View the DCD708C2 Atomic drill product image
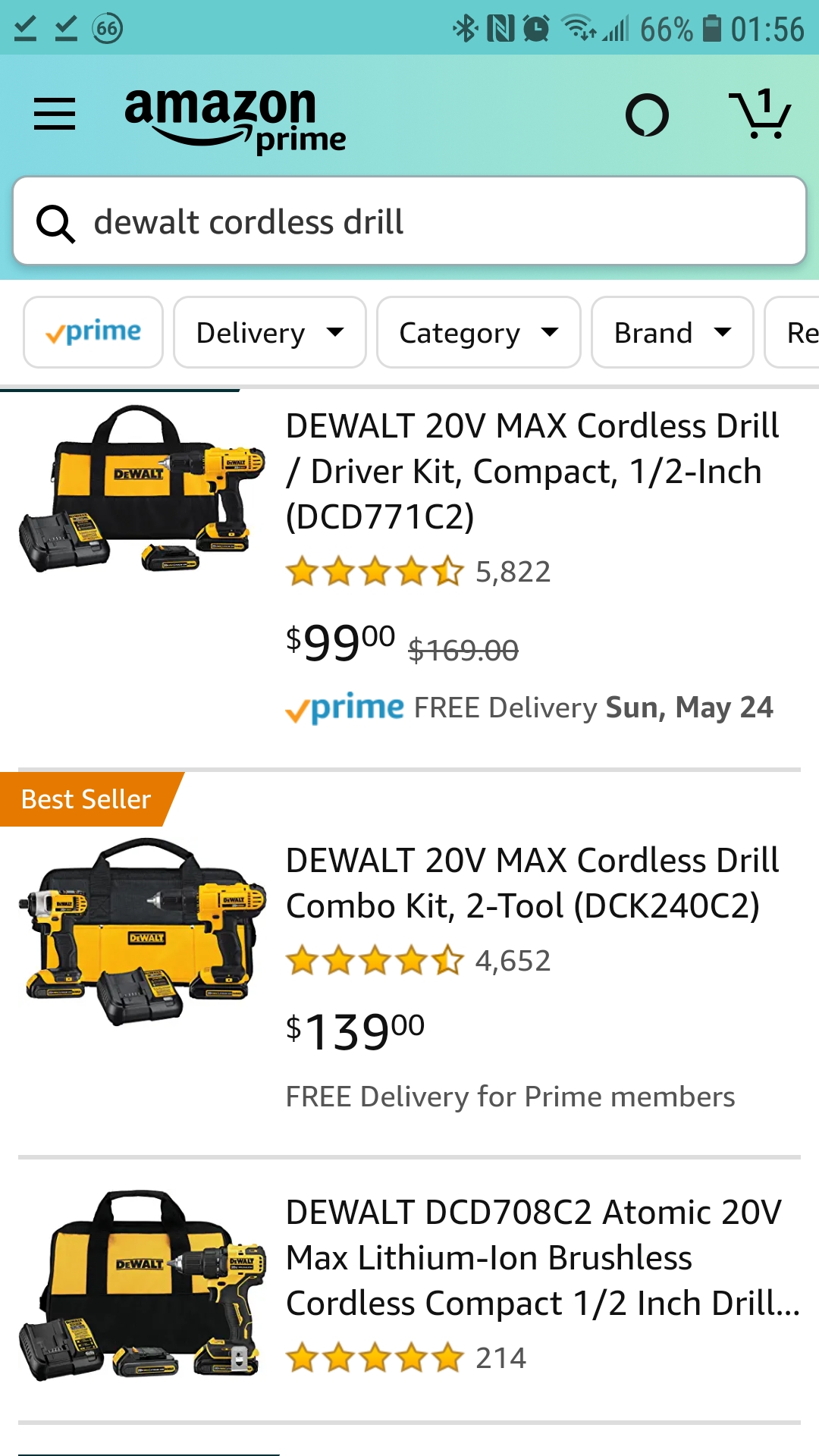 (143, 1285)
